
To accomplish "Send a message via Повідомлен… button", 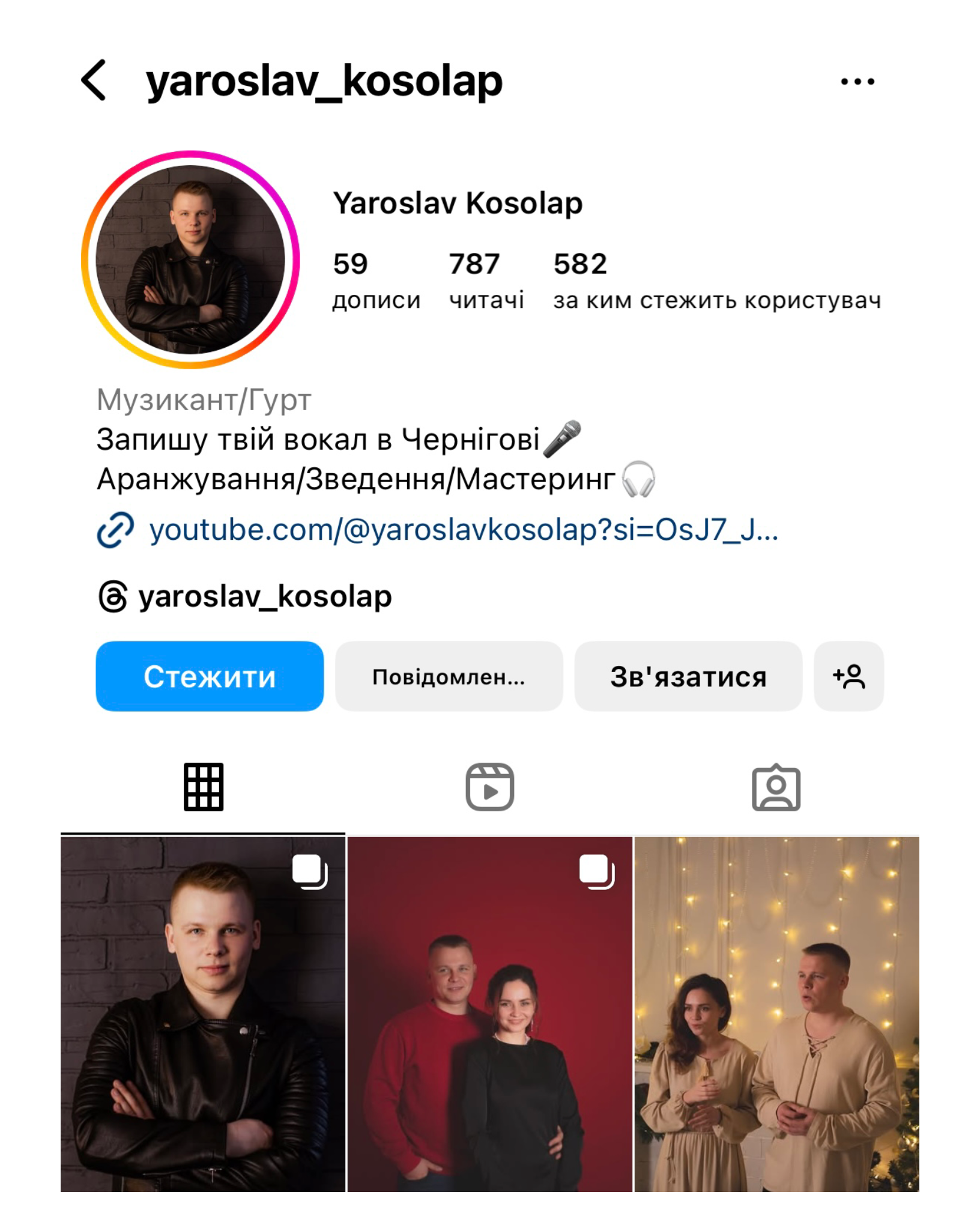I will pyautogui.click(x=449, y=676).
